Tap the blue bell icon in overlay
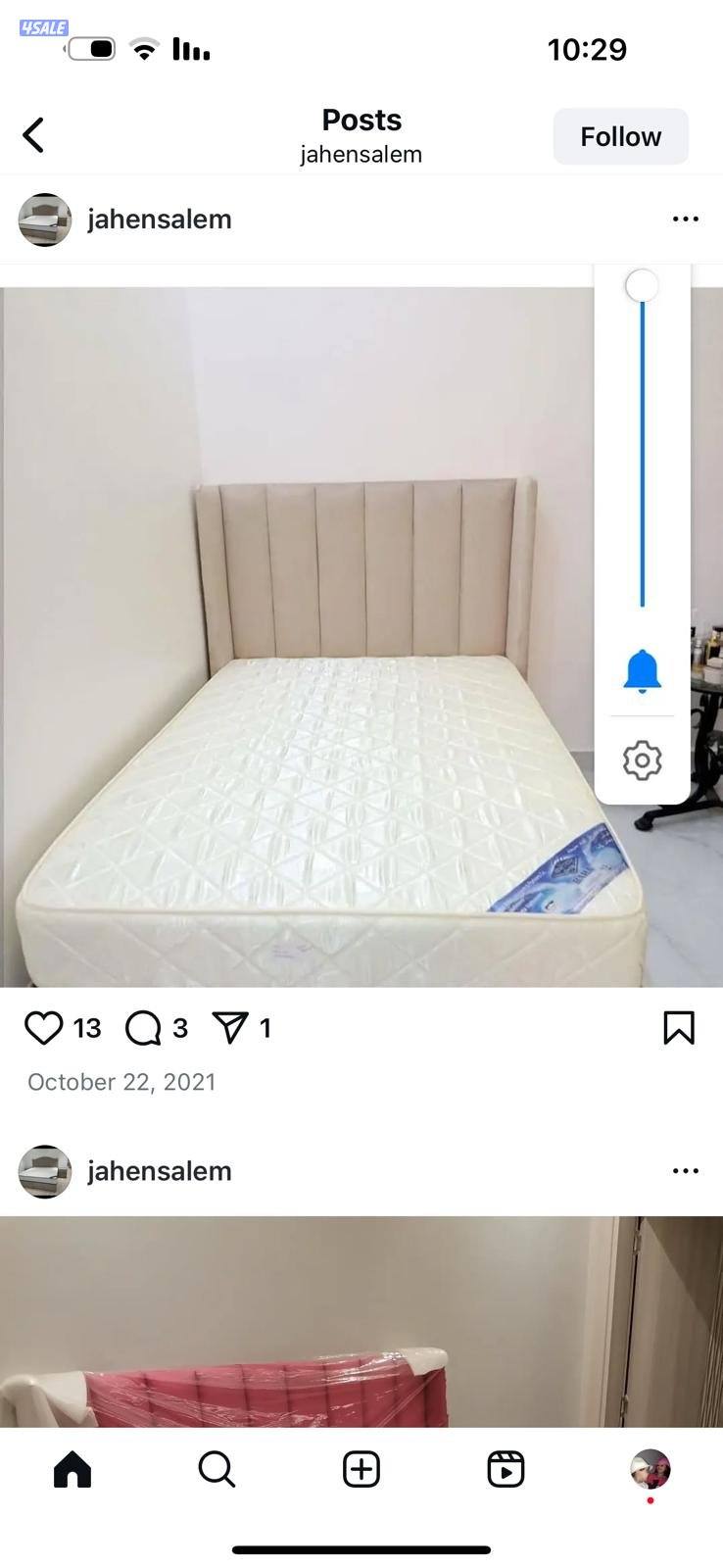 coord(642,671)
